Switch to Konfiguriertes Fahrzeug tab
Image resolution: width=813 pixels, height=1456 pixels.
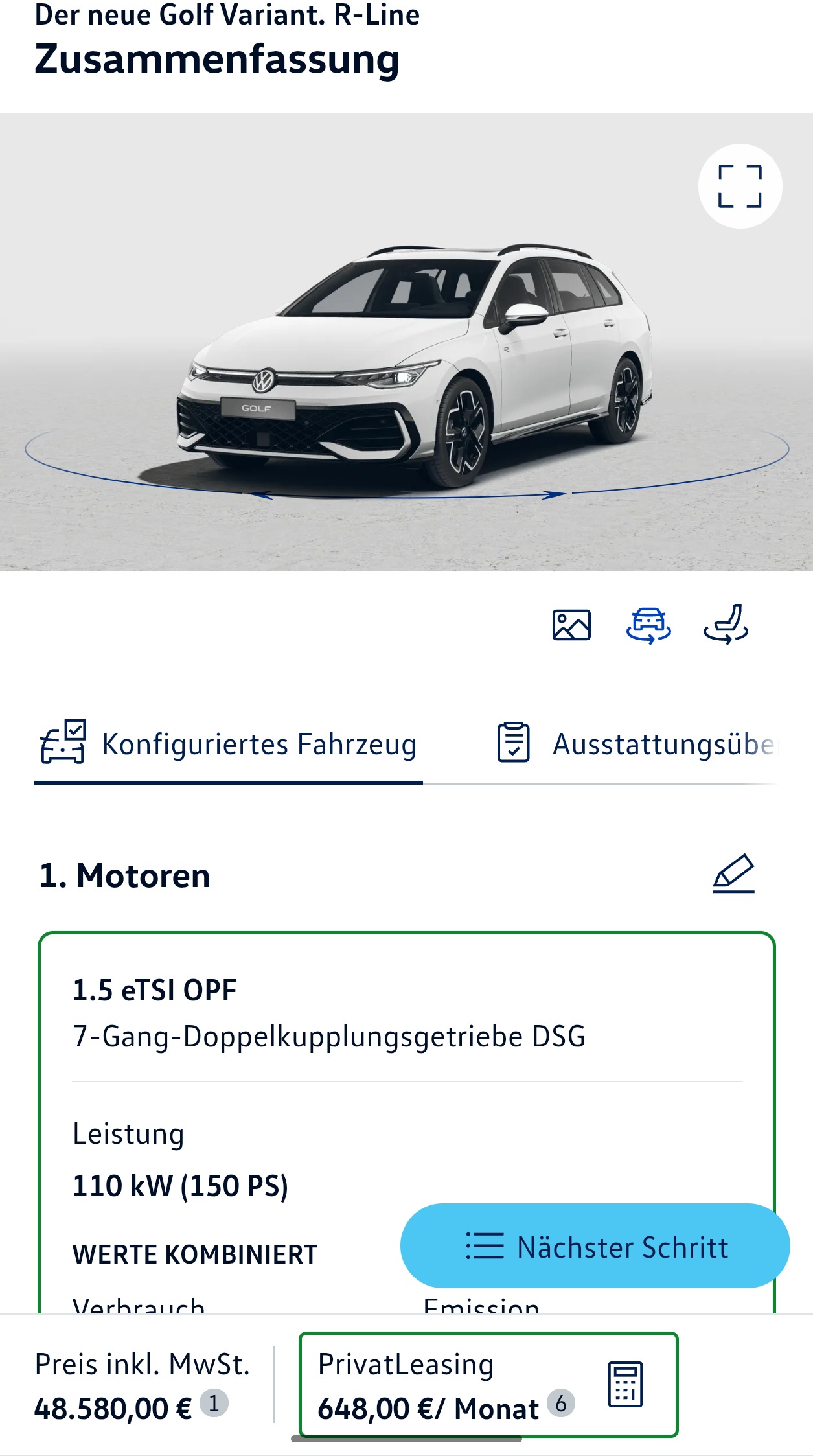(x=228, y=745)
